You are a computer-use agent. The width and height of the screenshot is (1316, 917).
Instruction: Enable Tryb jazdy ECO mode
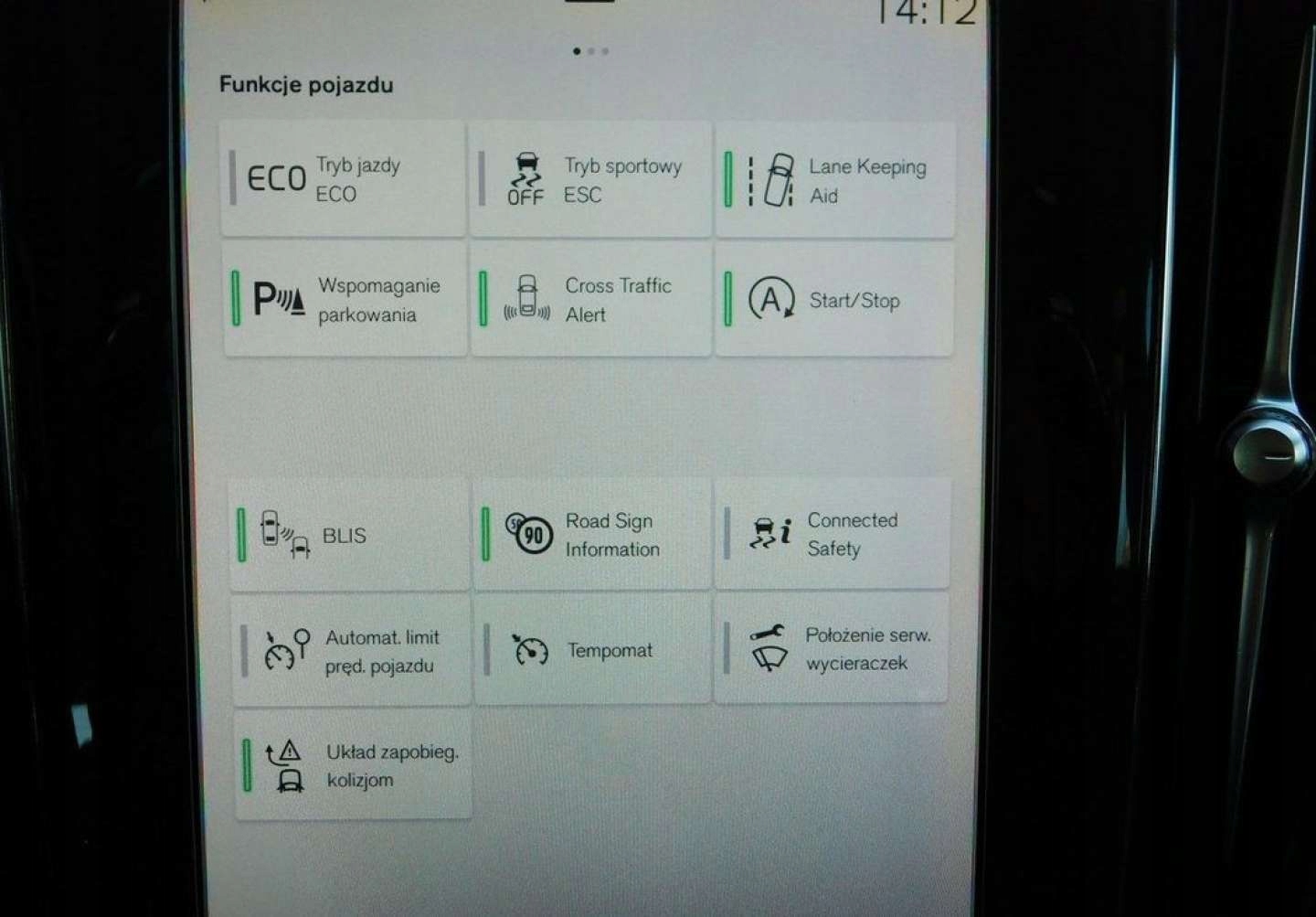coord(343,179)
